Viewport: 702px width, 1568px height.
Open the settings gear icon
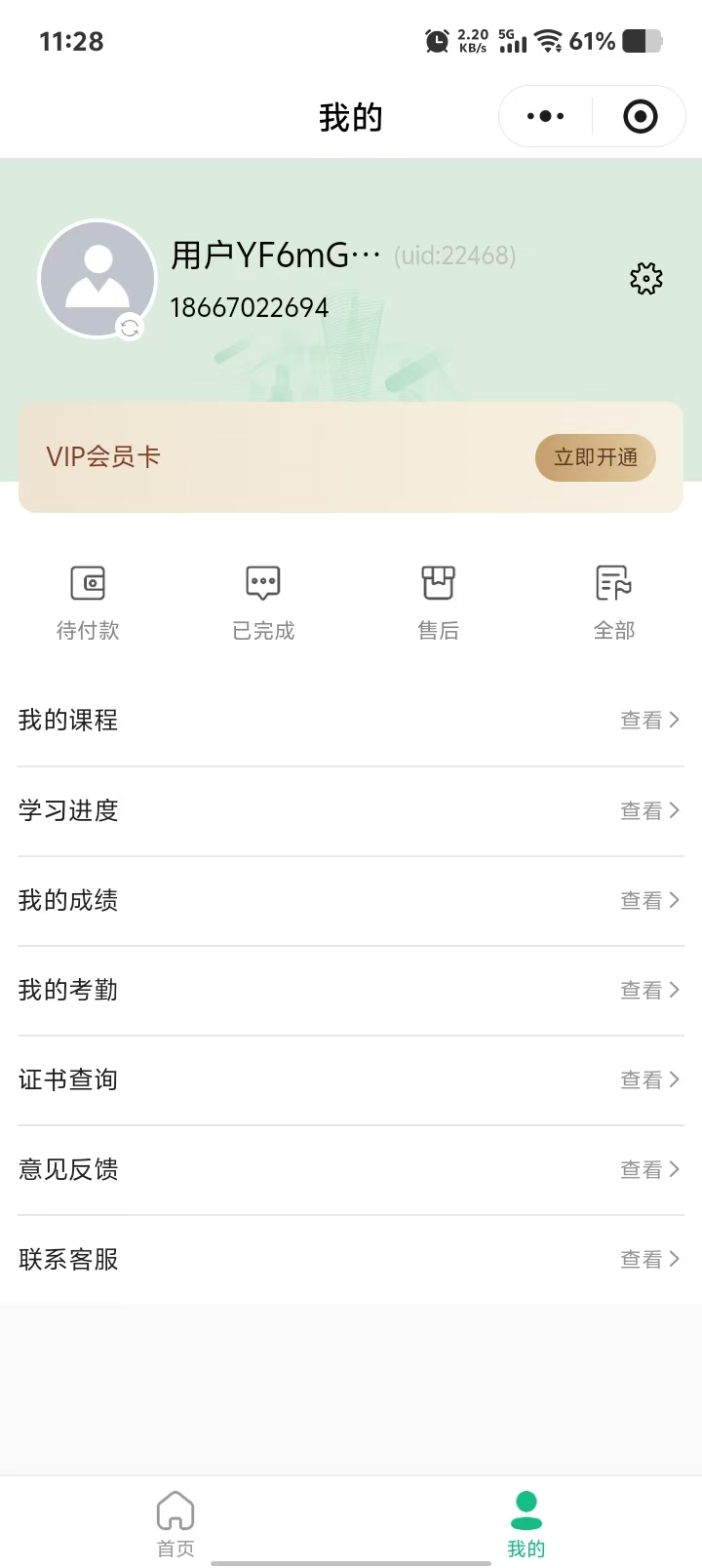point(645,279)
